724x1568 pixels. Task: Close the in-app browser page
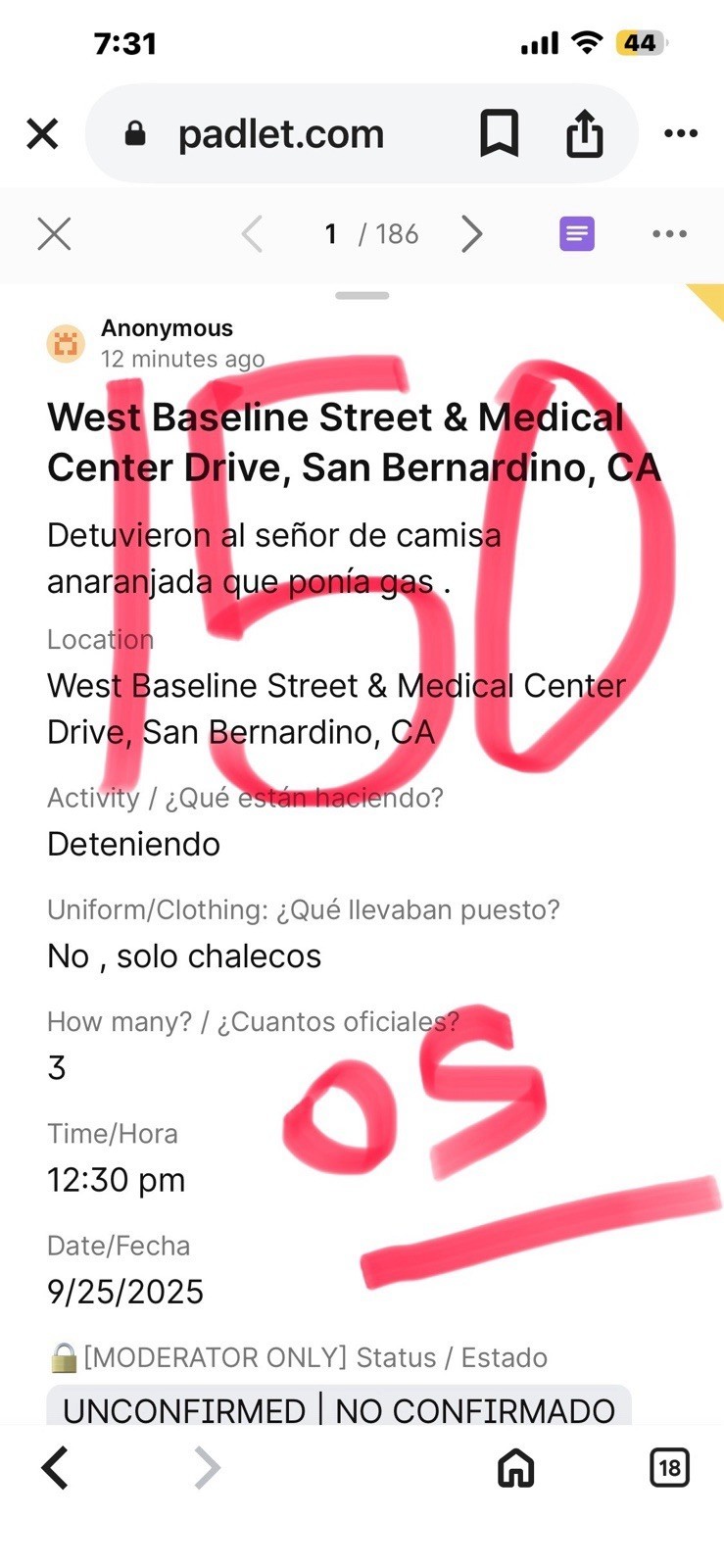tap(42, 134)
